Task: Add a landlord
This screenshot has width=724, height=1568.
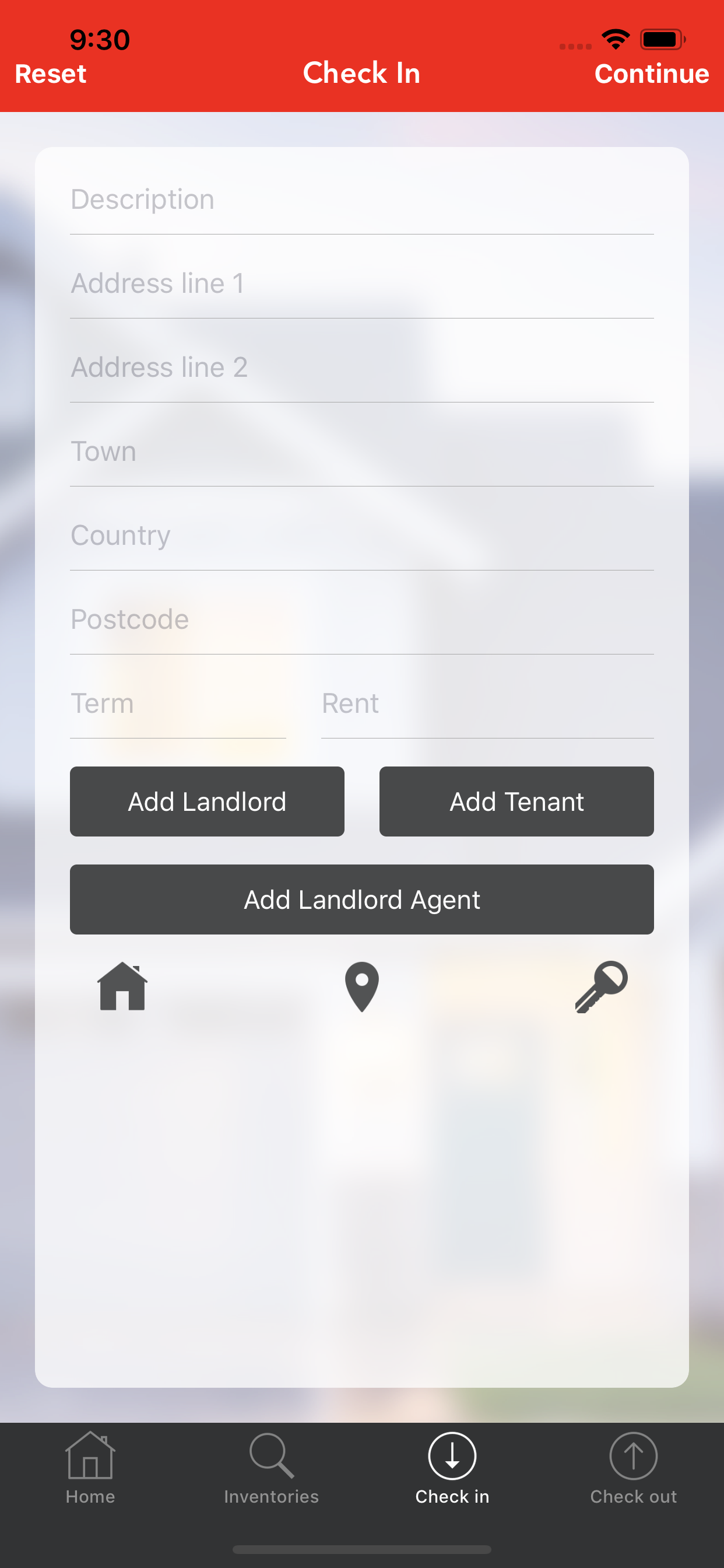Action: pyautogui.click(x=207, y=801)
